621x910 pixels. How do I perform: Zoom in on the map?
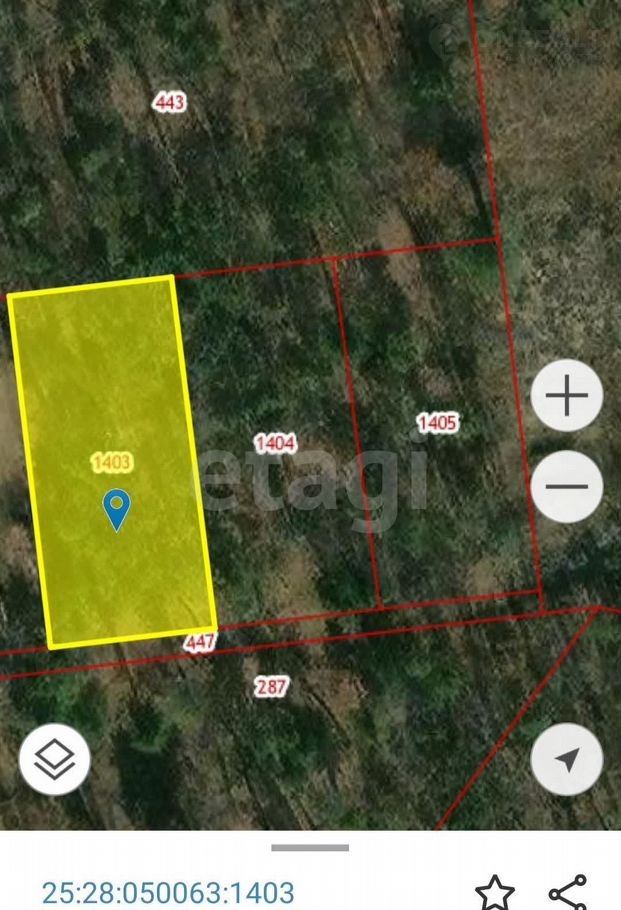click(566, 396)
